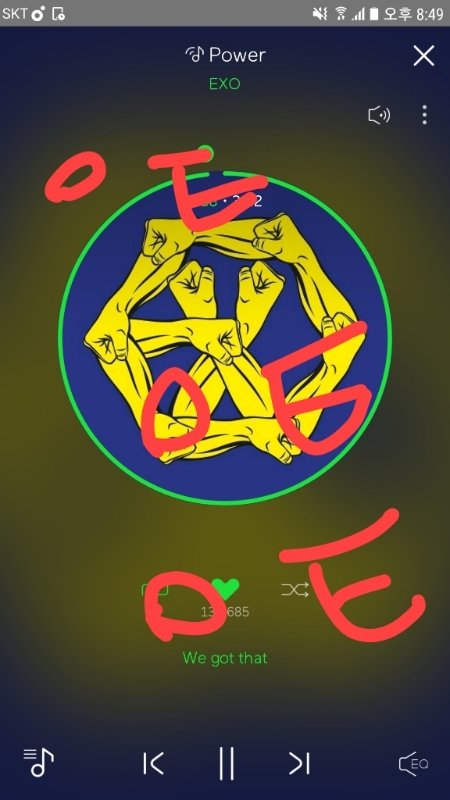The image size is (450, 800).
Task: Open the playlist queue icon
Action: point(39,762)
